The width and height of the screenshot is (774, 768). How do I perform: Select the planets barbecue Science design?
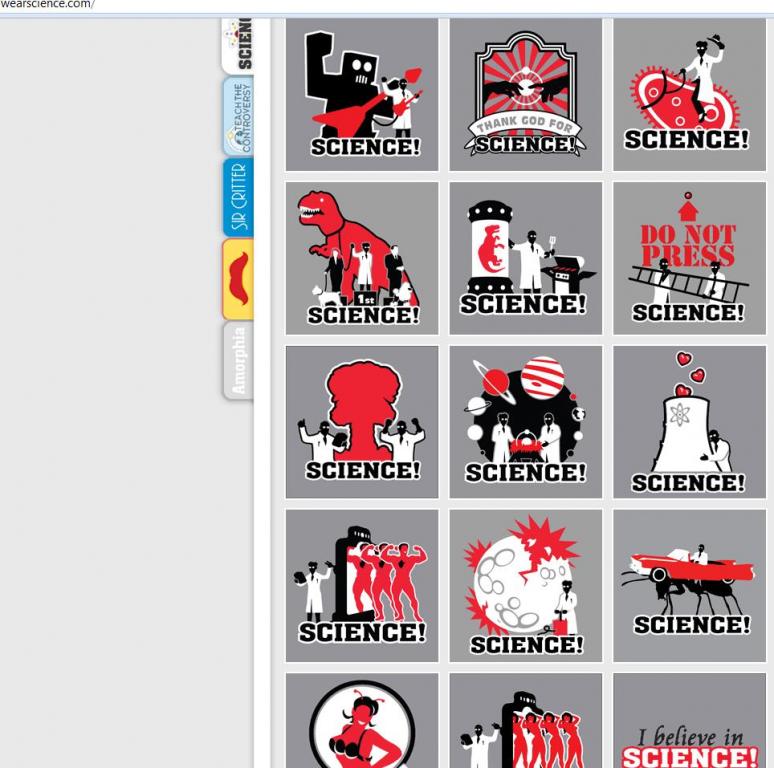(525, 422)
